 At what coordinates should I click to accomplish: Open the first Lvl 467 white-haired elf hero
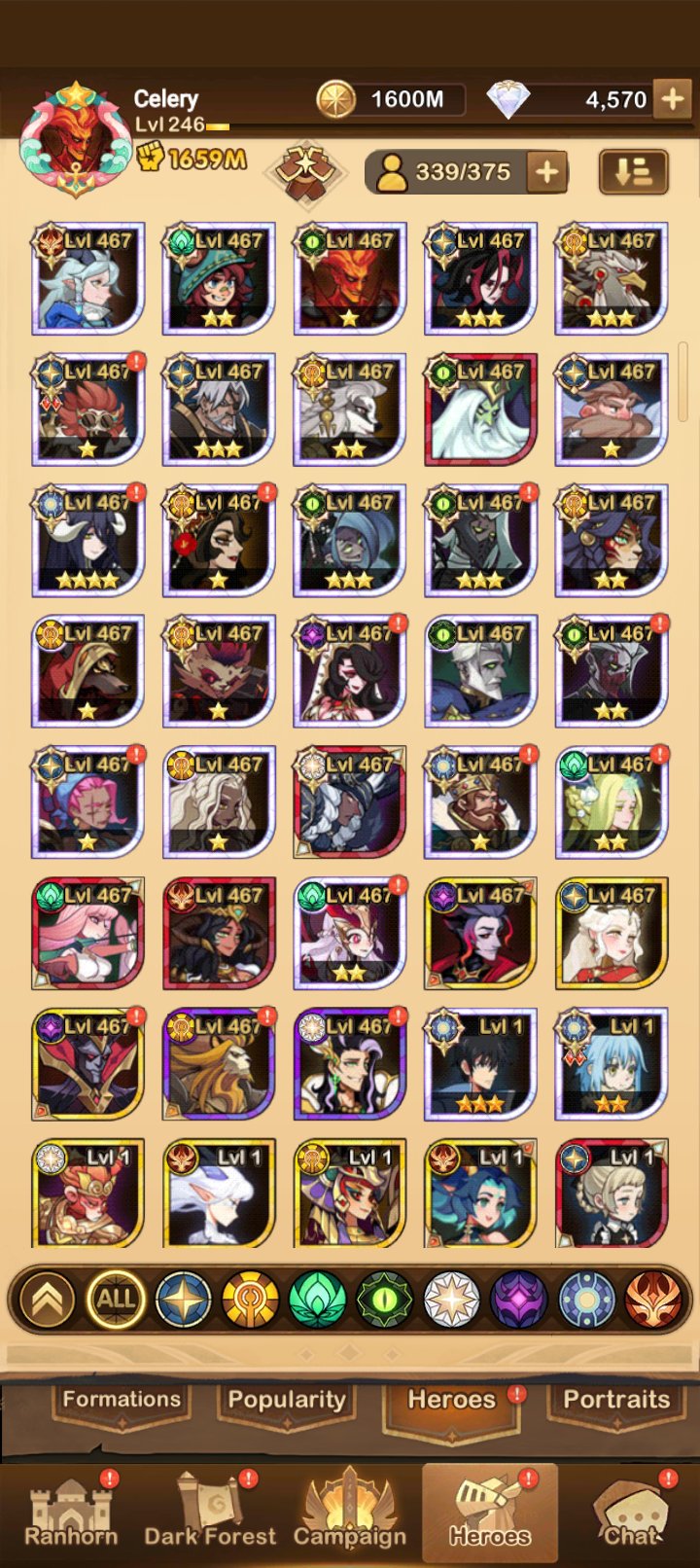(x=87, y=279)
